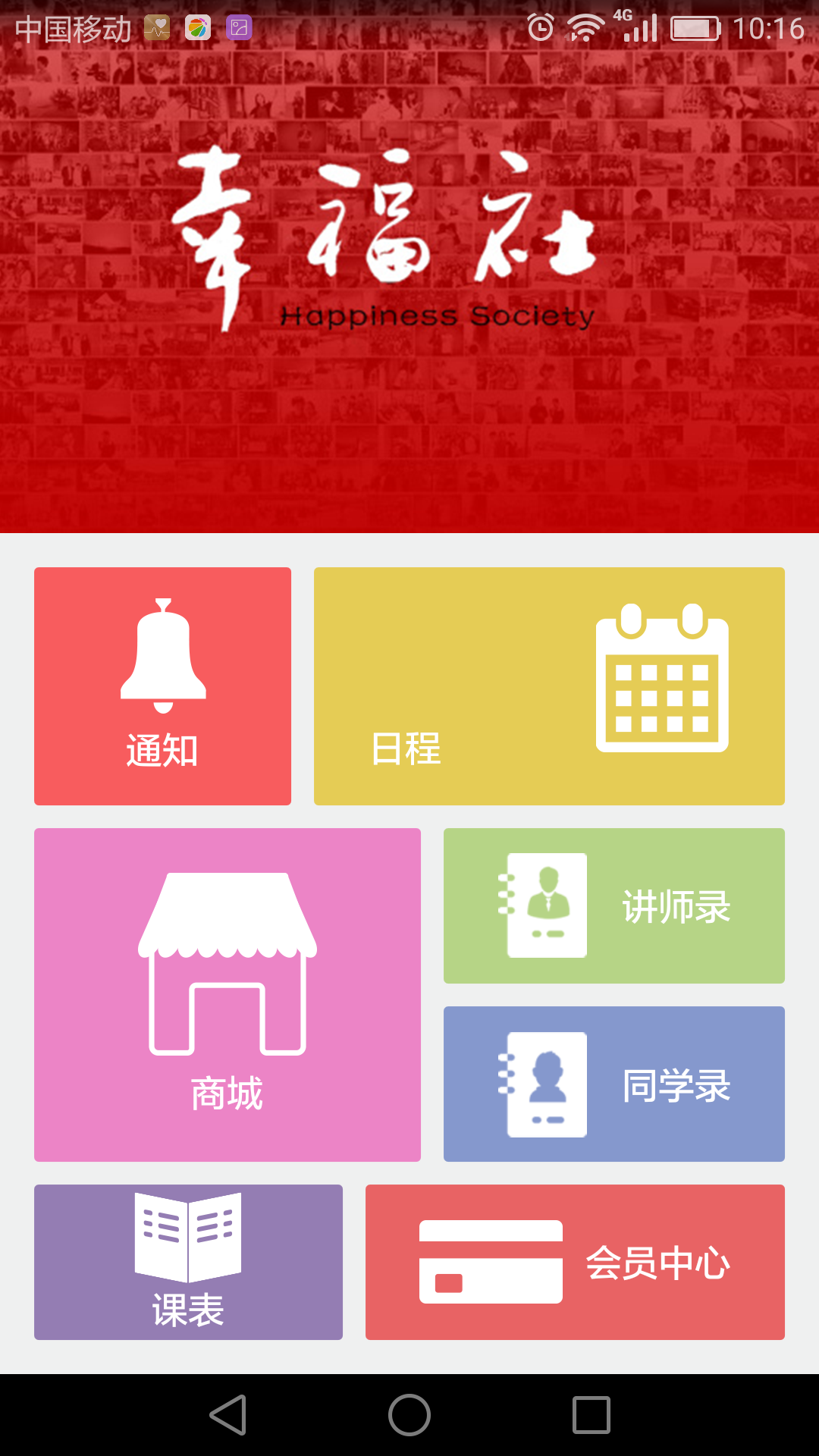The image size is (819, 1456).
Task: Tap the system home button
Action: 409,1415
